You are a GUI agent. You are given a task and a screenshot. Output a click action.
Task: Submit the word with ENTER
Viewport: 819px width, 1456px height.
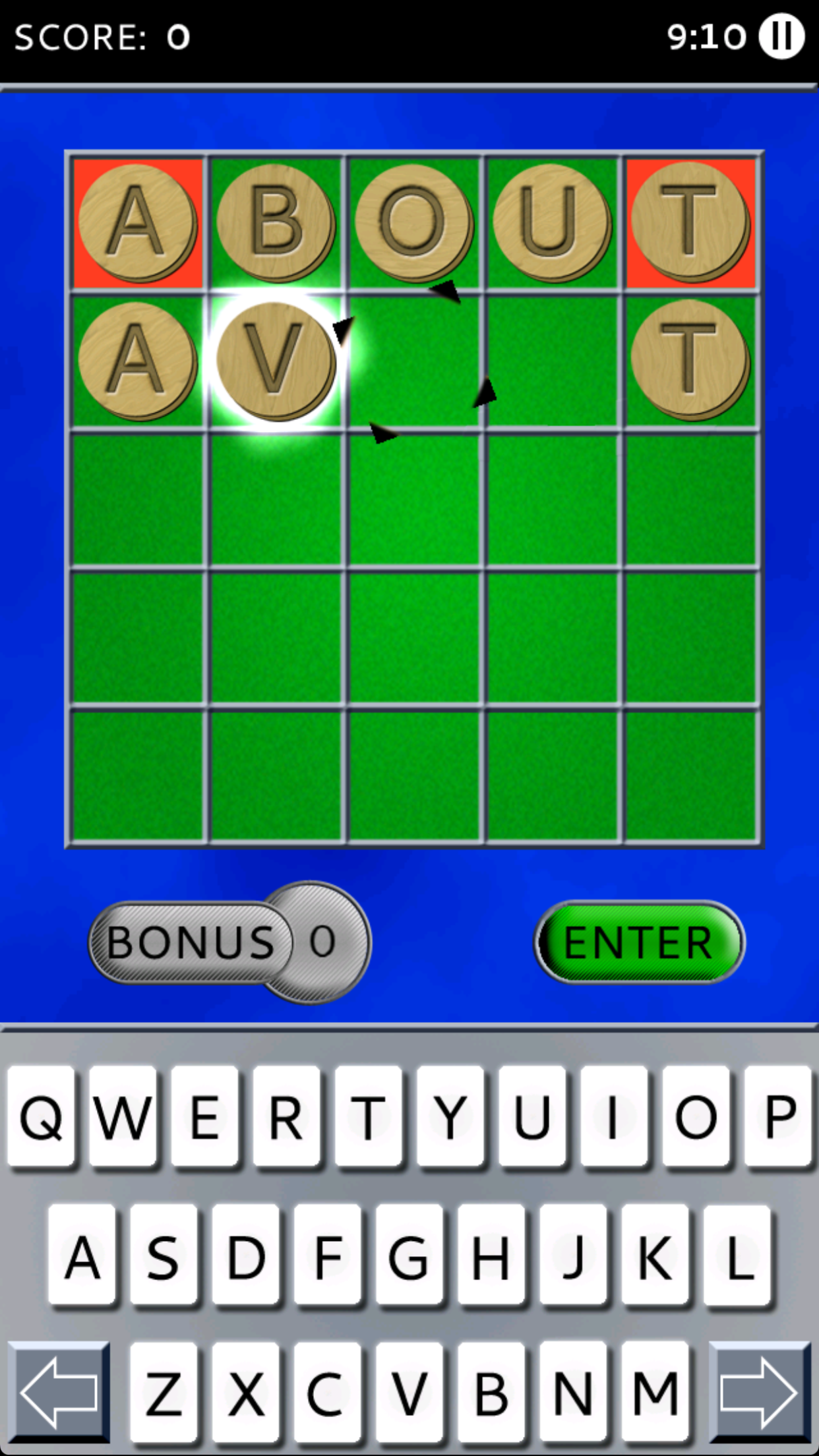(639, 942)
